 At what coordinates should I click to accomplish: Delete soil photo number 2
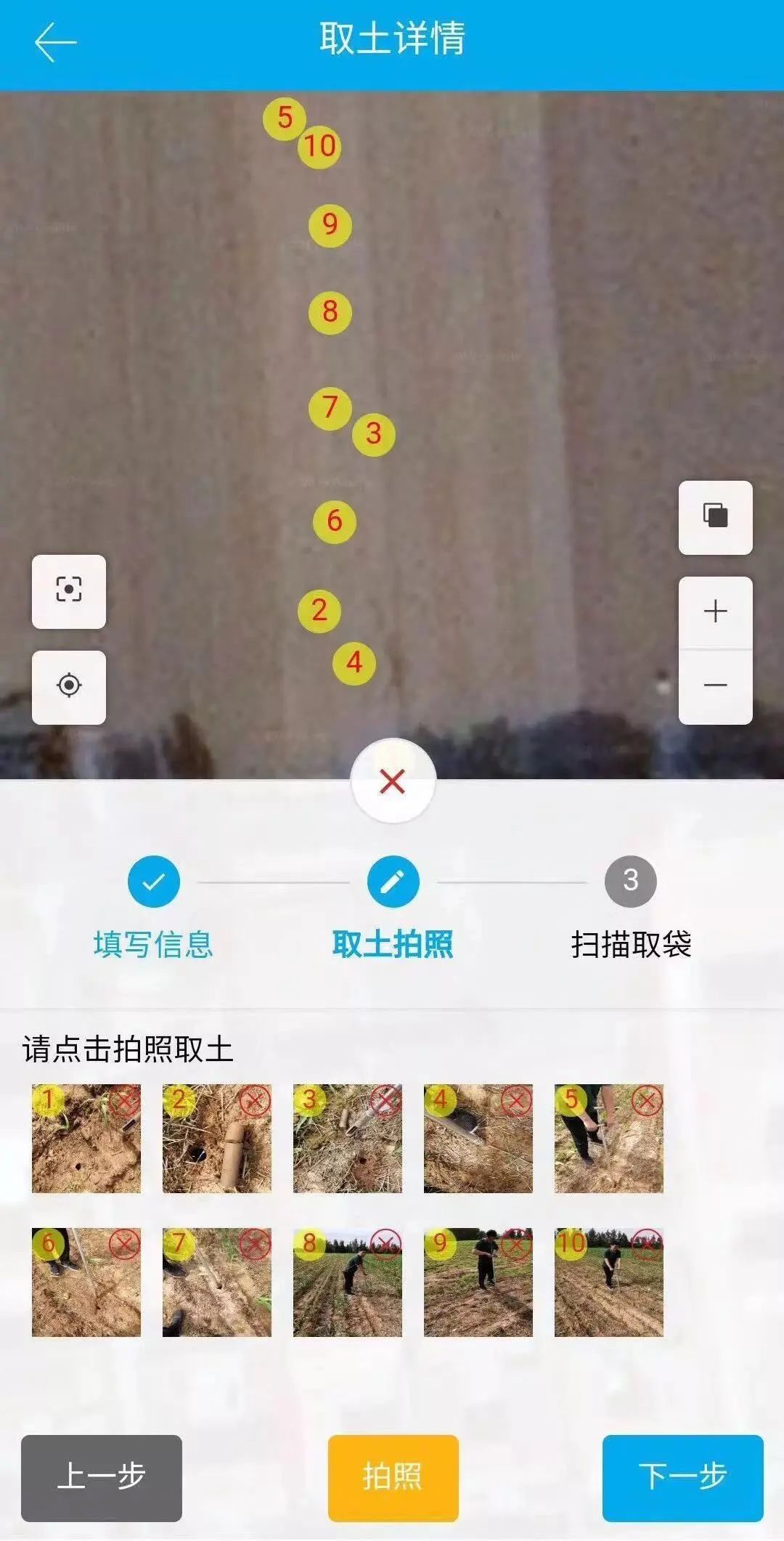pyautogui.click(x=255, y=1101)
